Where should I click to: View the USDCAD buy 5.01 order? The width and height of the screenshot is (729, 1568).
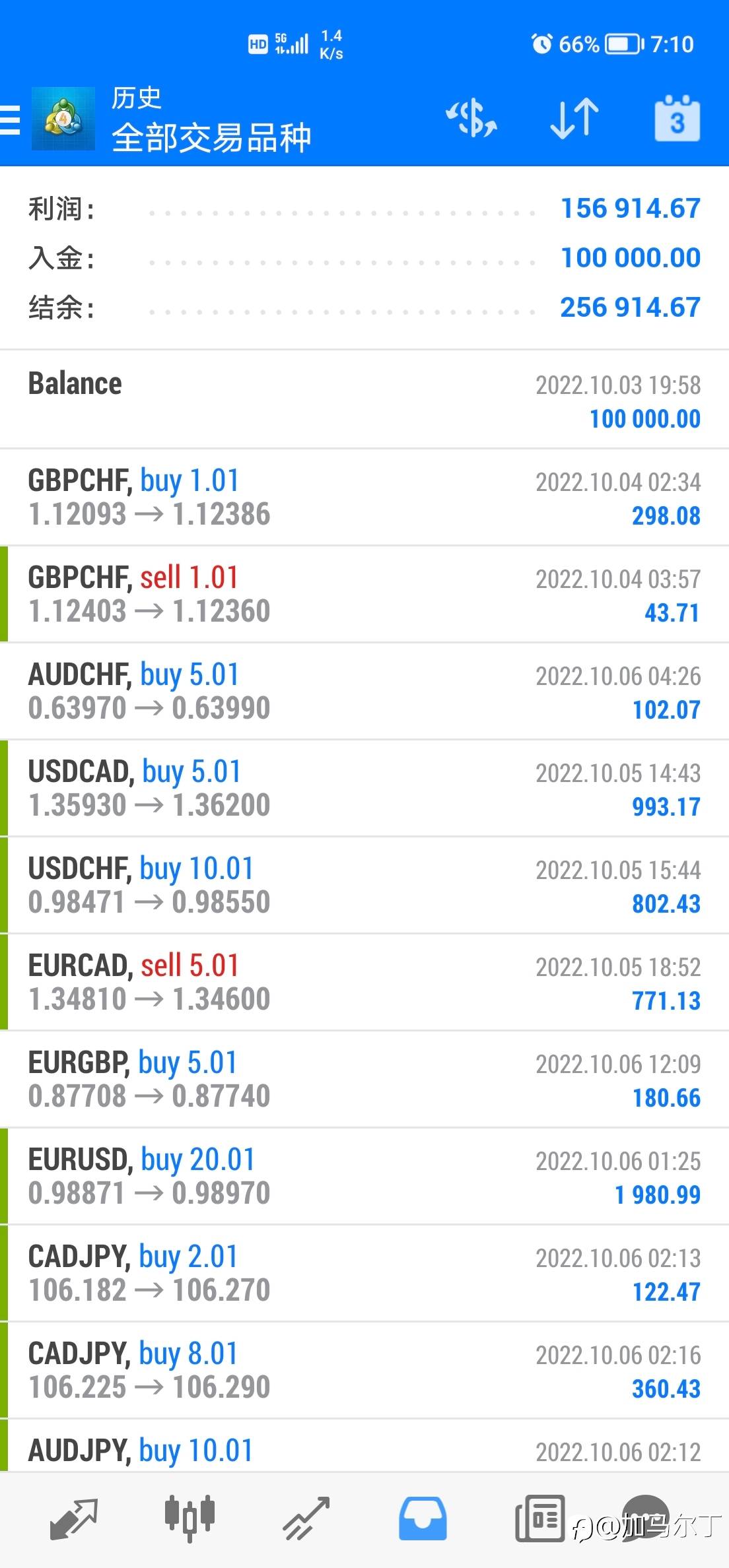(364, 789)
